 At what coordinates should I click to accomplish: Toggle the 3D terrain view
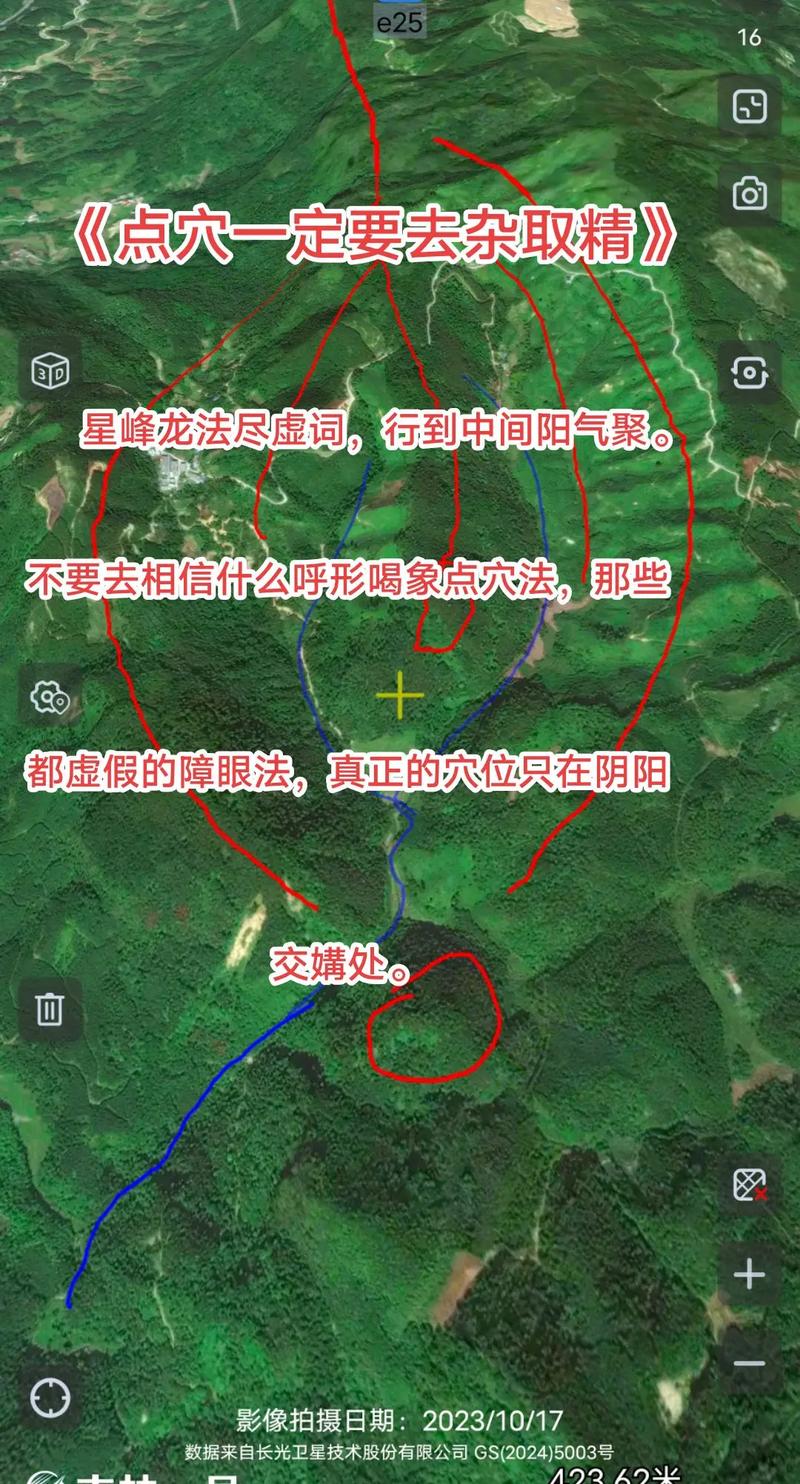click(x=49, y=369)
